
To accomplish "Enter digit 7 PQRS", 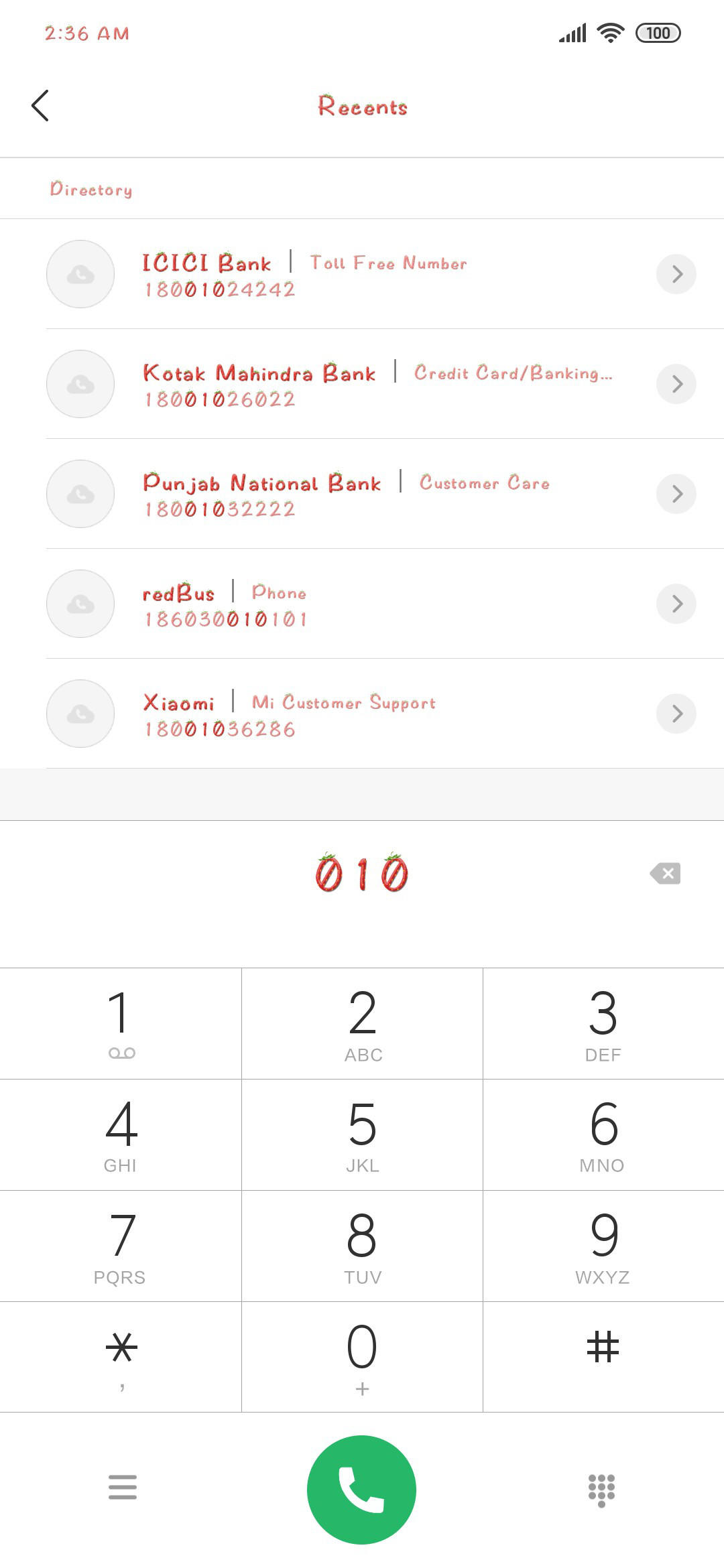I will 121,1246.
